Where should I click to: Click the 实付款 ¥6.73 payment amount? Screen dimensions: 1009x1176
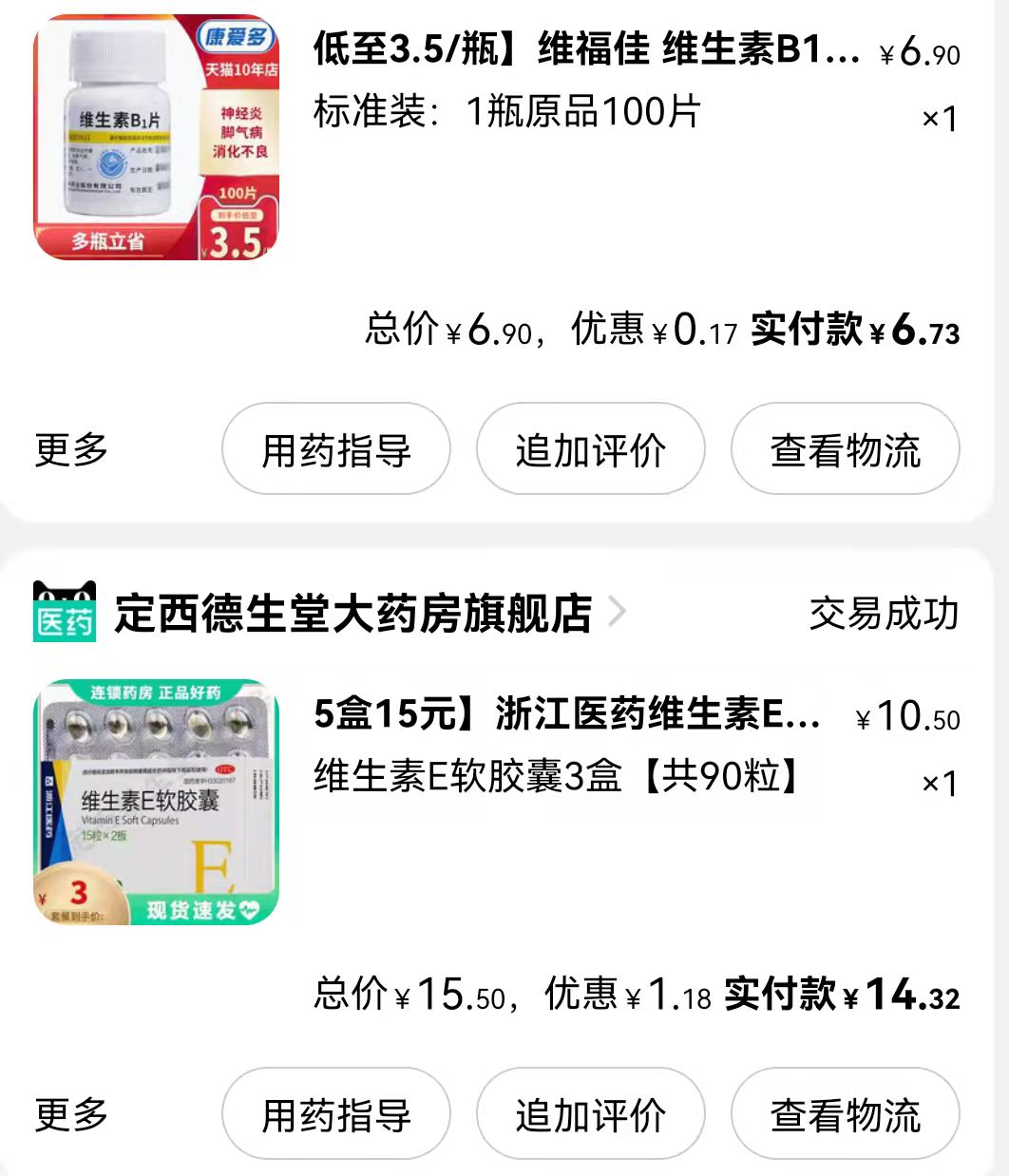click(855, 331)
